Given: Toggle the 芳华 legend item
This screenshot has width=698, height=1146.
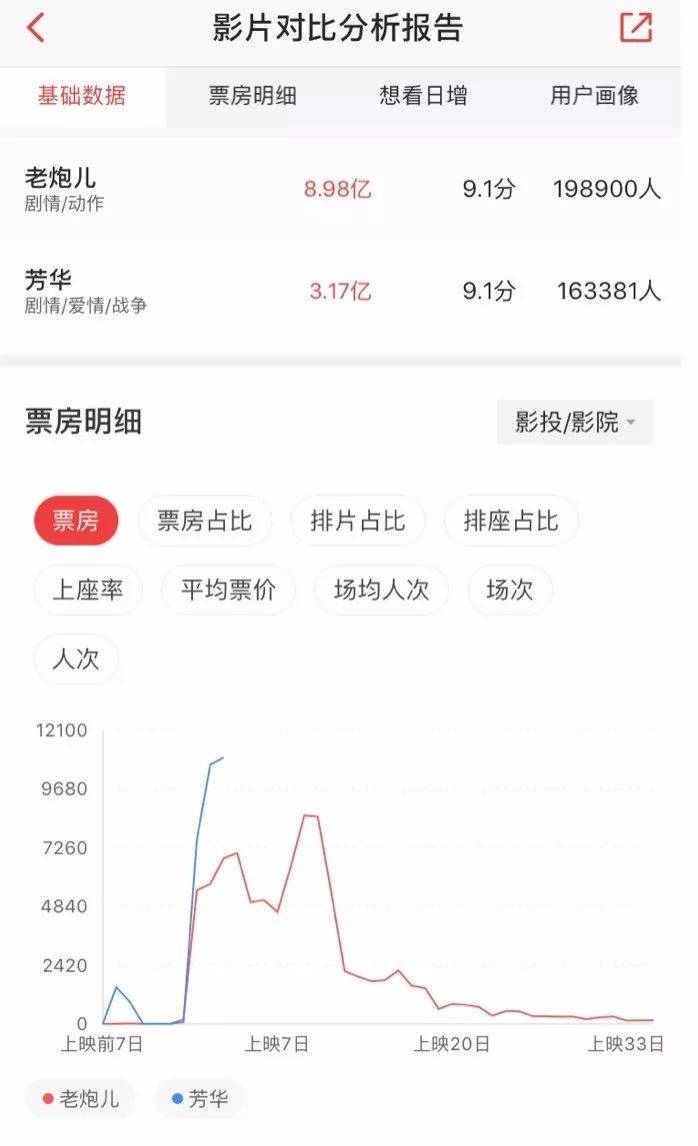Looking at the screenshot, I should (x=200, y=1098).
